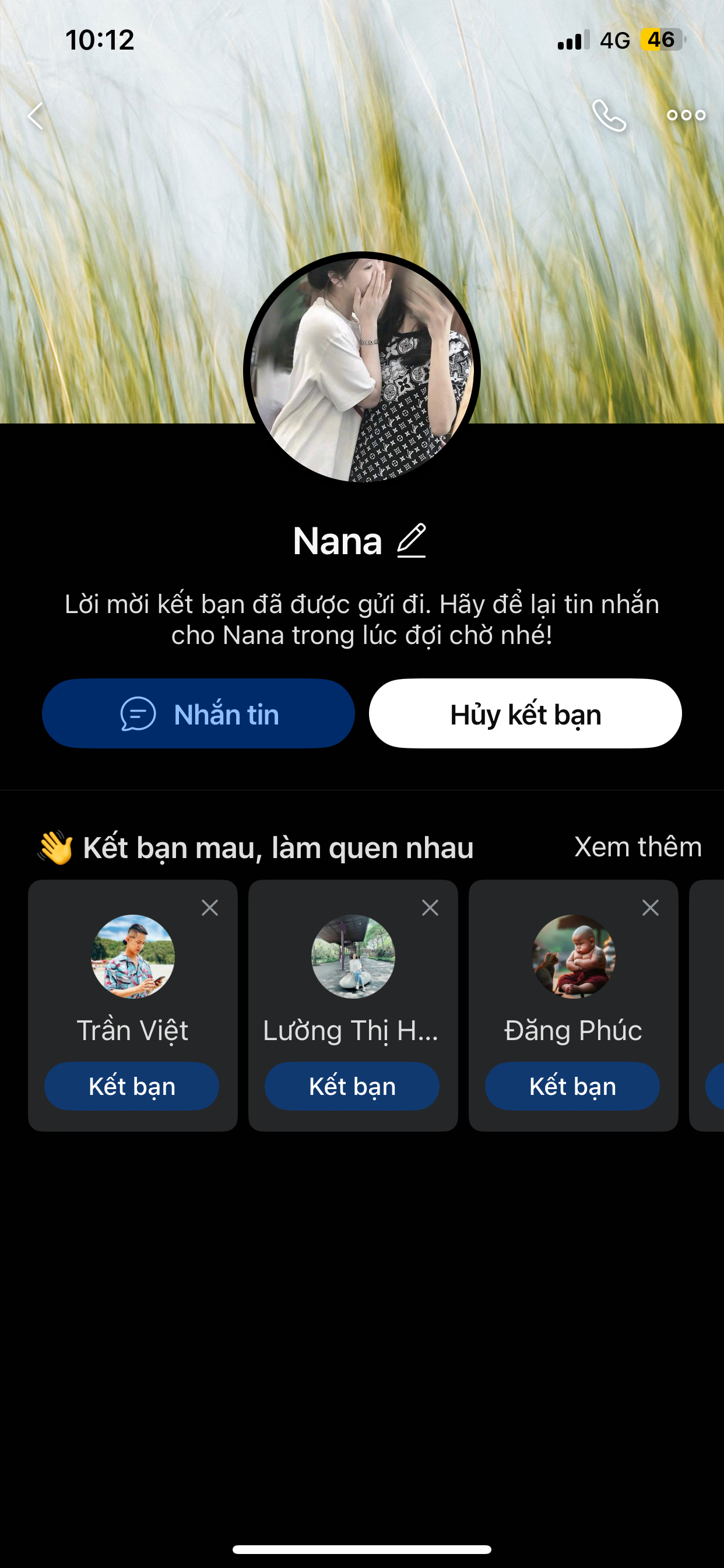Viewport: 724px width, 1568px height.
Task: Edit Nana's display name with pencil icon
Action: tap(412, 541)
